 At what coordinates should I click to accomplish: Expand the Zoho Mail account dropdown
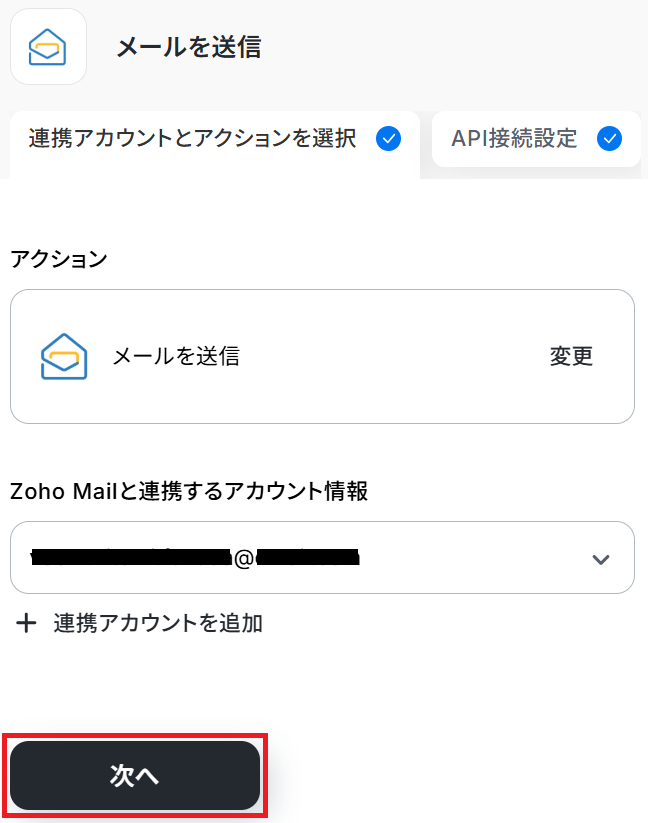(x=600, y=558)
